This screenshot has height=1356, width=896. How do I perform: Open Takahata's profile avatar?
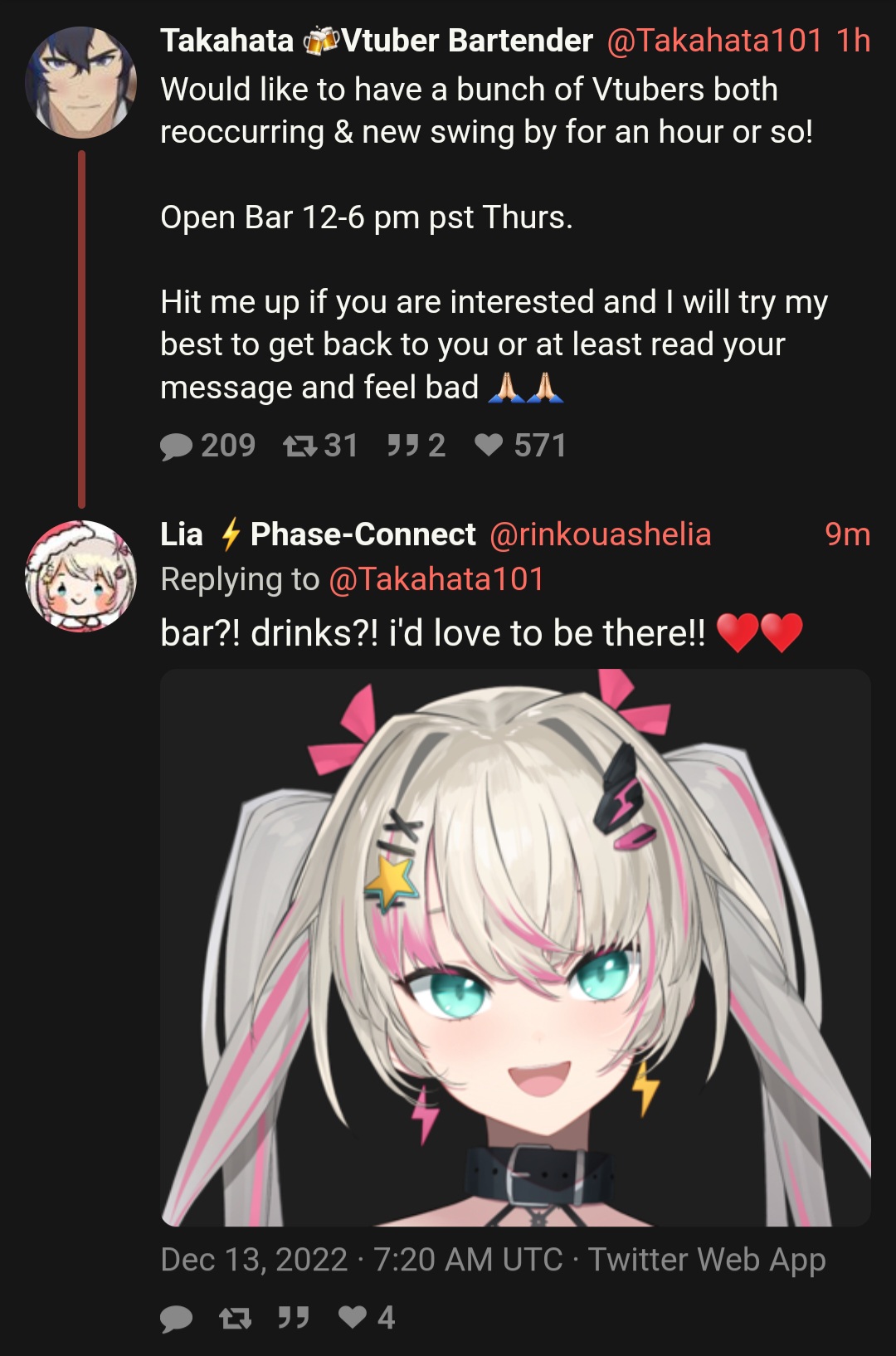pos(80,81)
